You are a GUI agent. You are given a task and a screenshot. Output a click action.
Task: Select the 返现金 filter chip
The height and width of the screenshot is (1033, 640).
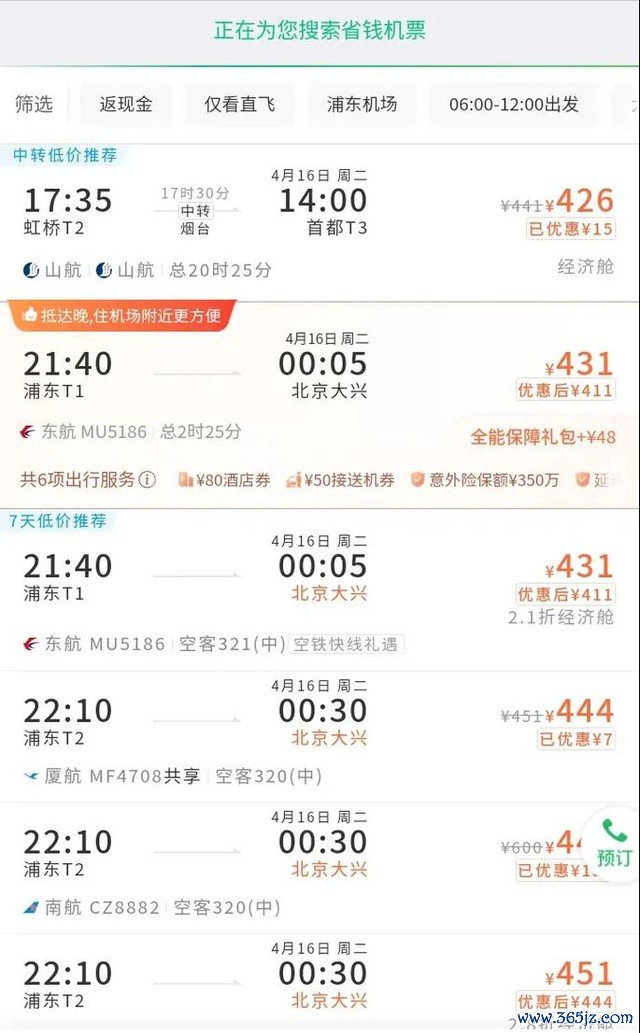126,104
